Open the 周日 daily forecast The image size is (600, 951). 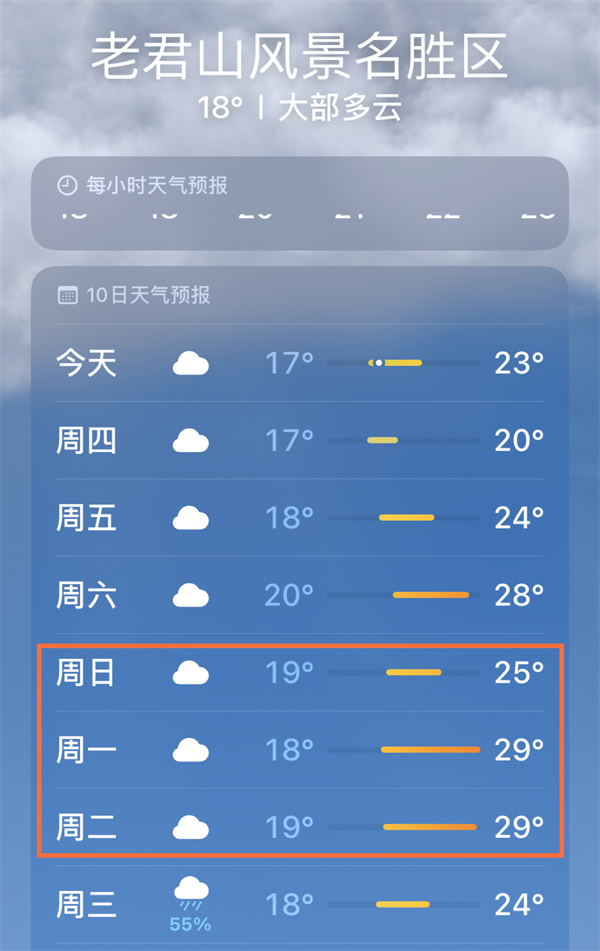299,673
